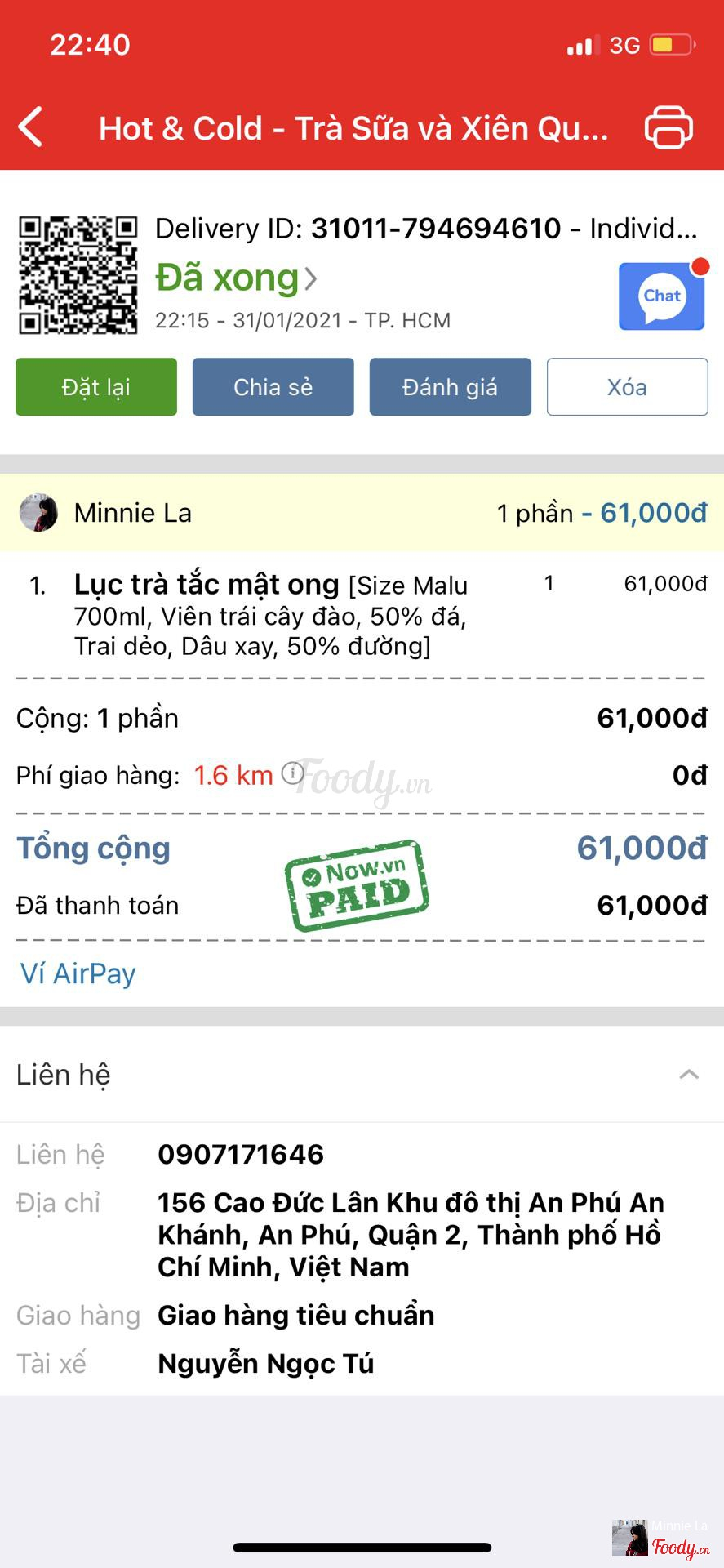The width and height of the screenshot is (724, 1568).
Task: Go back using the top arrow
Action: (x=31, y=128)
